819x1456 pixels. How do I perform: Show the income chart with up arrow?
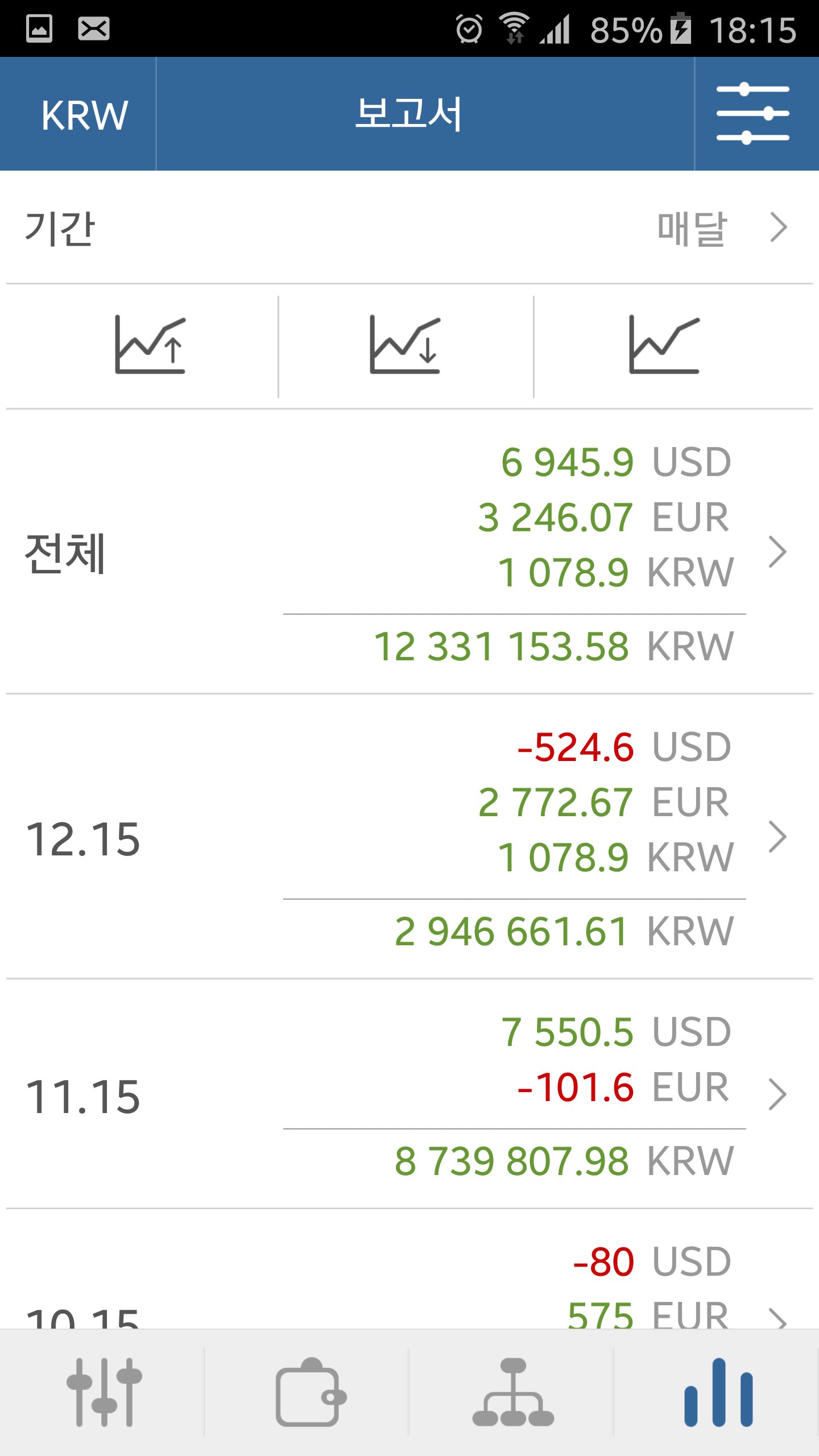point(150,345)
